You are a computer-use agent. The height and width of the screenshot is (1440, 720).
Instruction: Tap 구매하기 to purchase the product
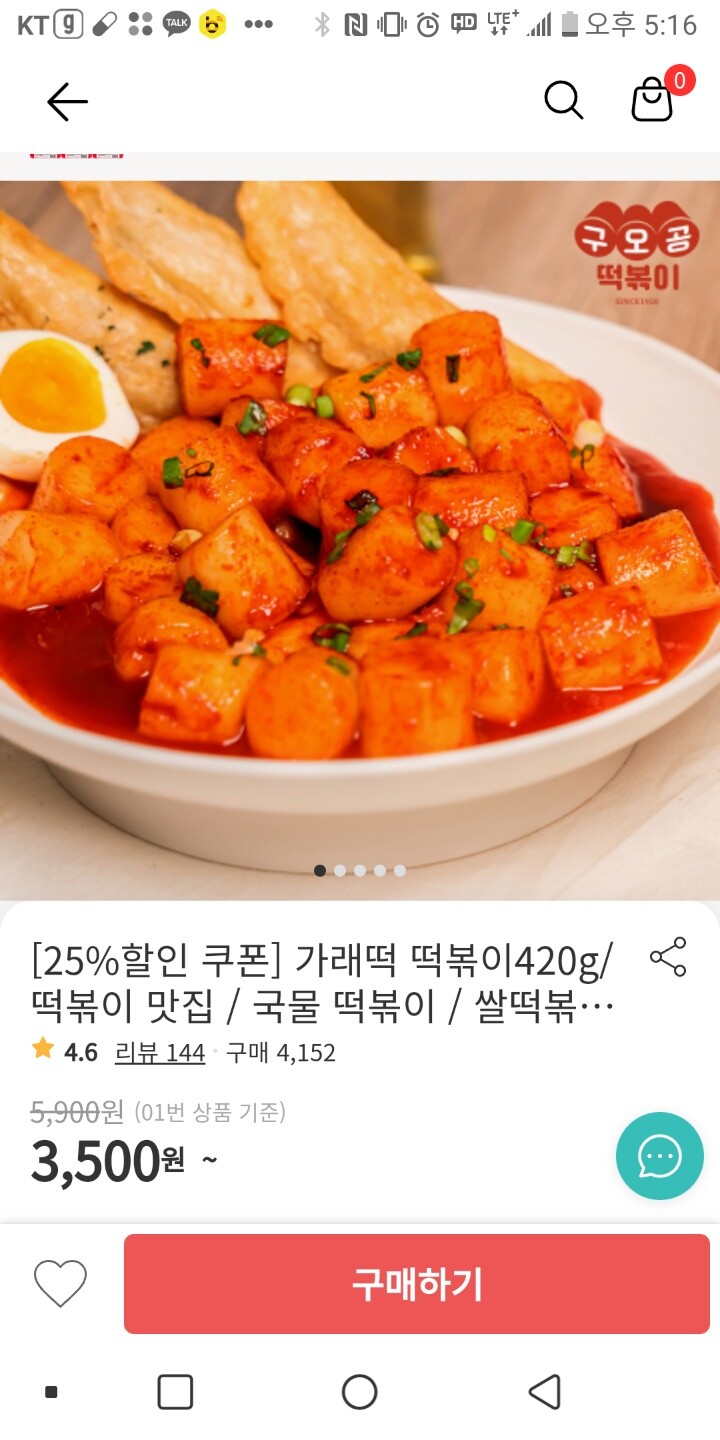tap(417, 1285)
